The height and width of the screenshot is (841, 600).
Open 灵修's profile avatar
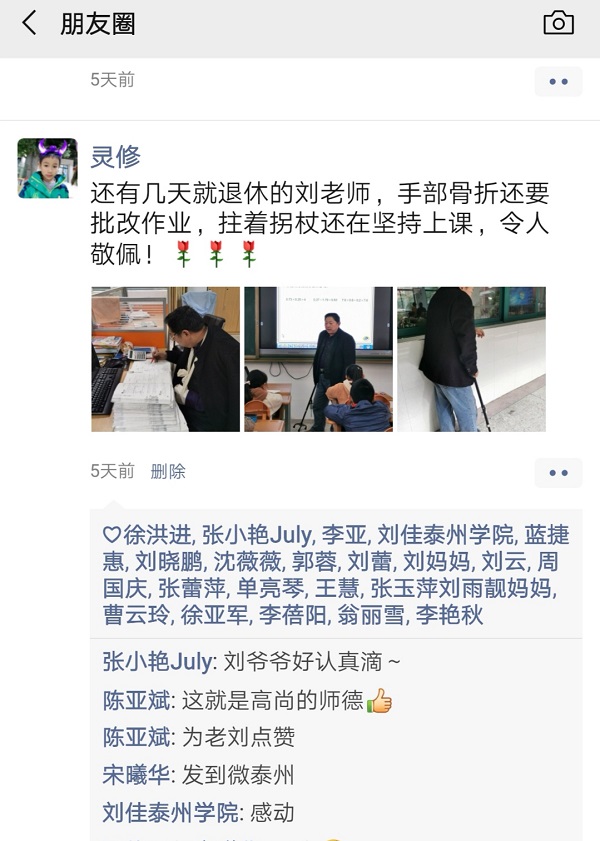tap(47, 168)
